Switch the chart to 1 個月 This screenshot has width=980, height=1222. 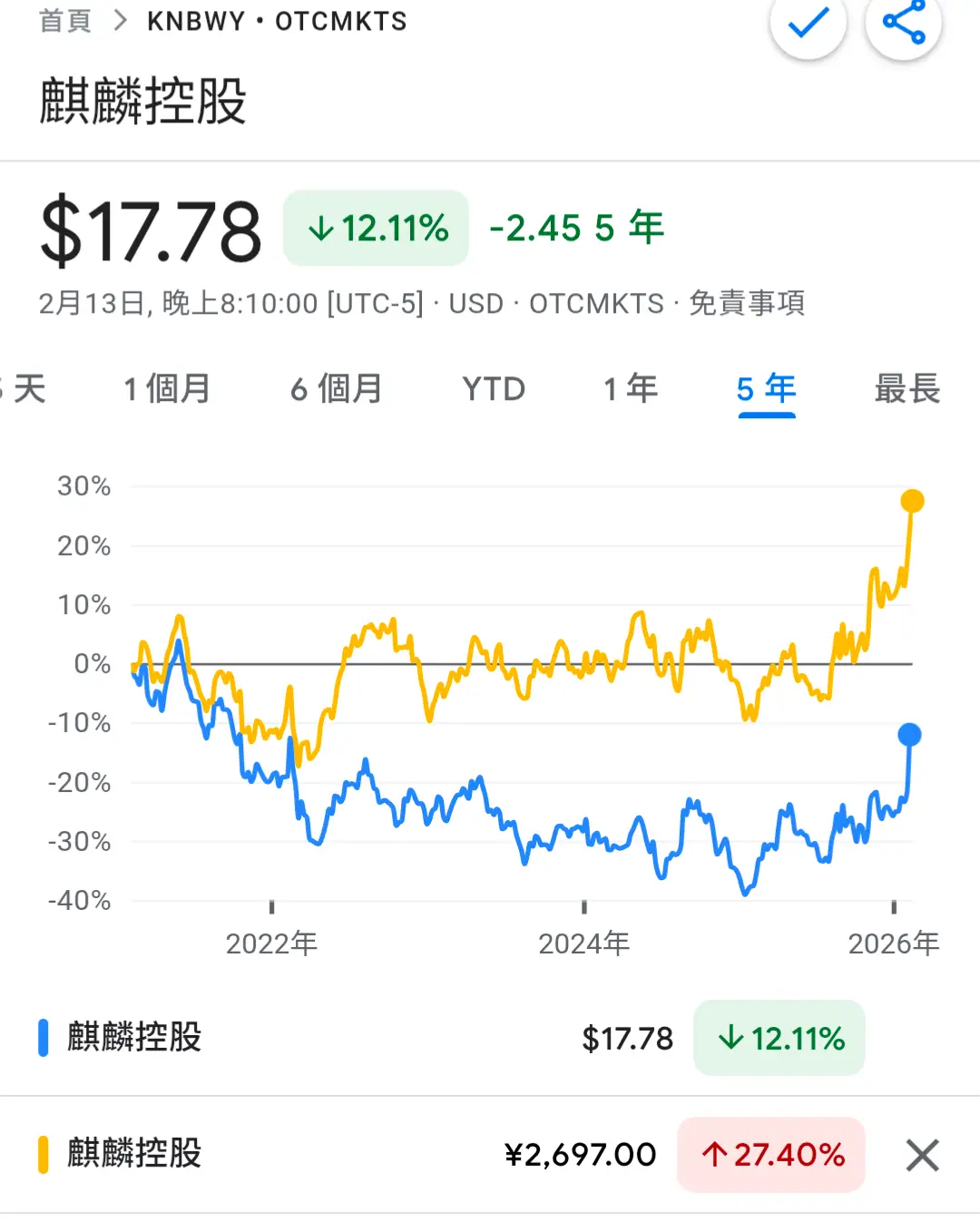(x=167, y=389)
